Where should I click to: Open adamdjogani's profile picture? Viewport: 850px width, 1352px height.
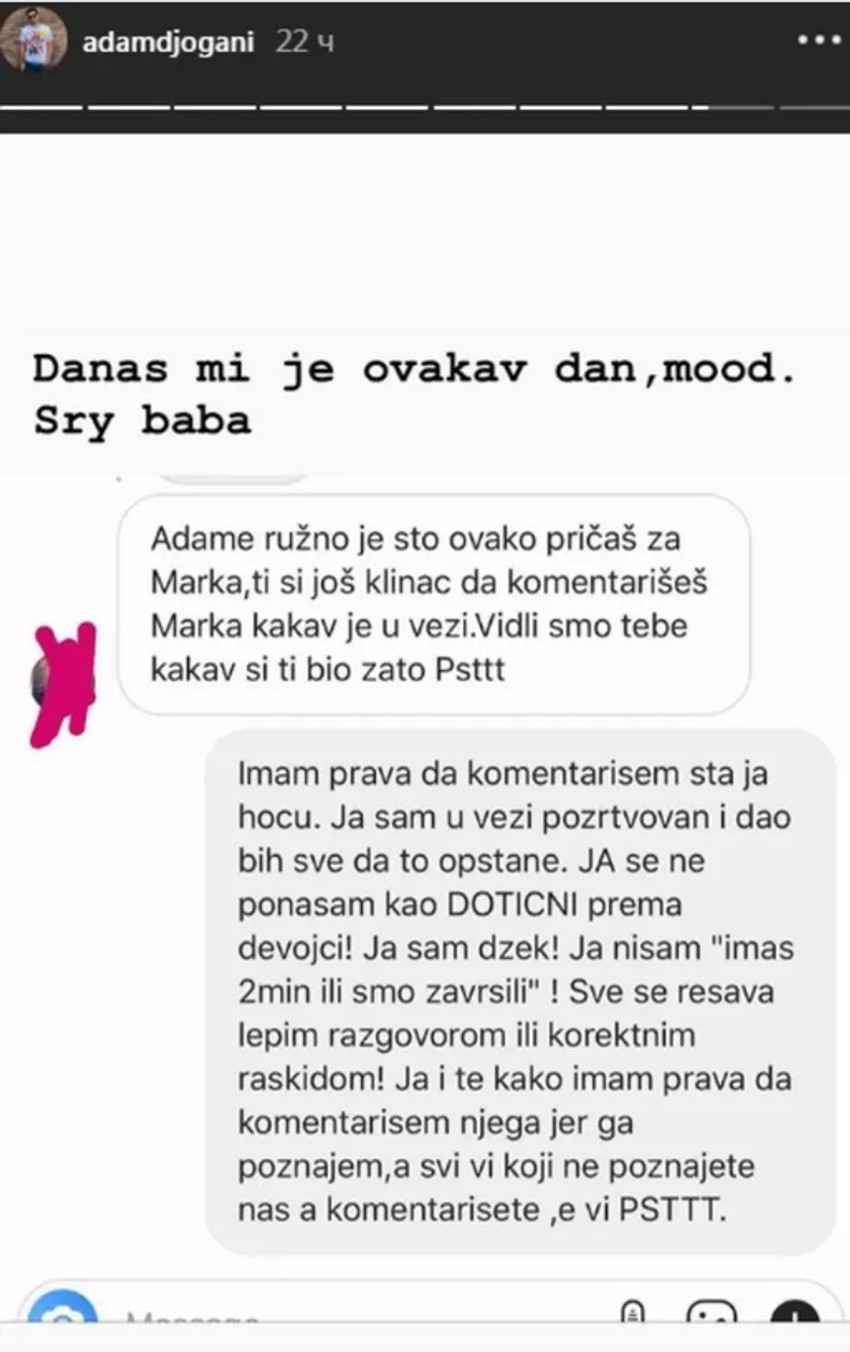click(34, 42)
